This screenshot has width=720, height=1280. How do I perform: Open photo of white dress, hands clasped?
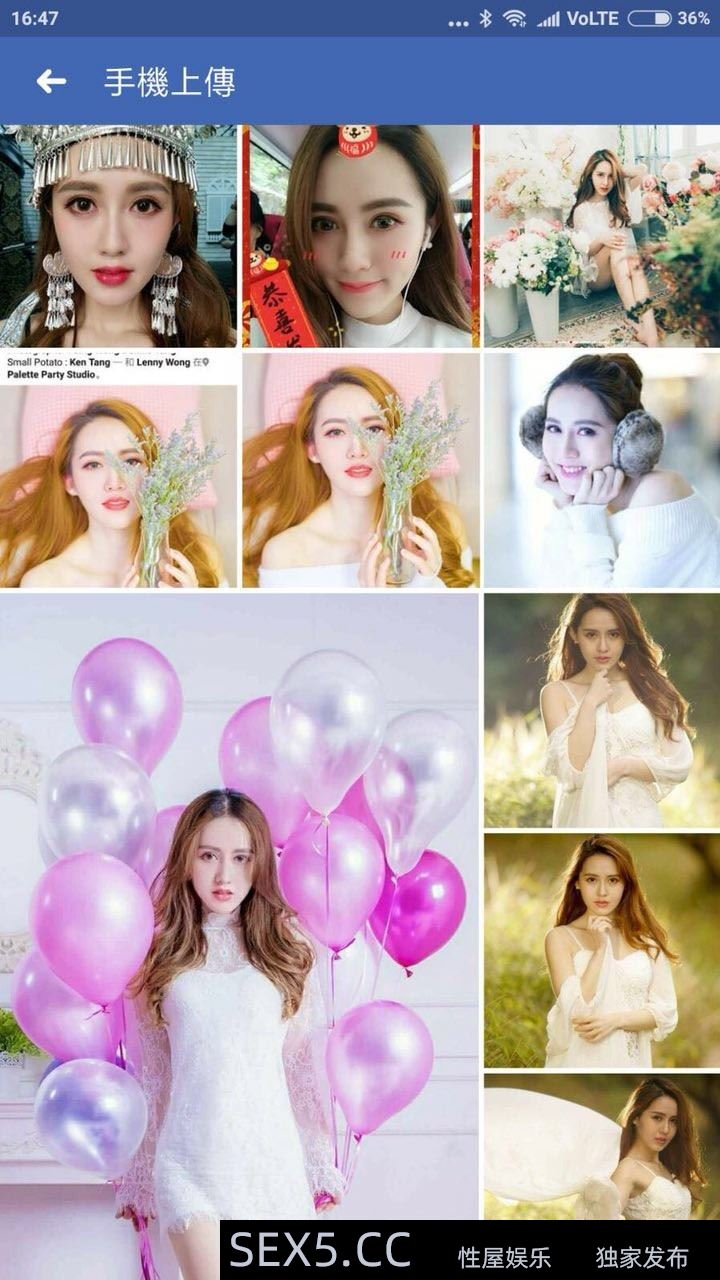click(x=601, y=950)
